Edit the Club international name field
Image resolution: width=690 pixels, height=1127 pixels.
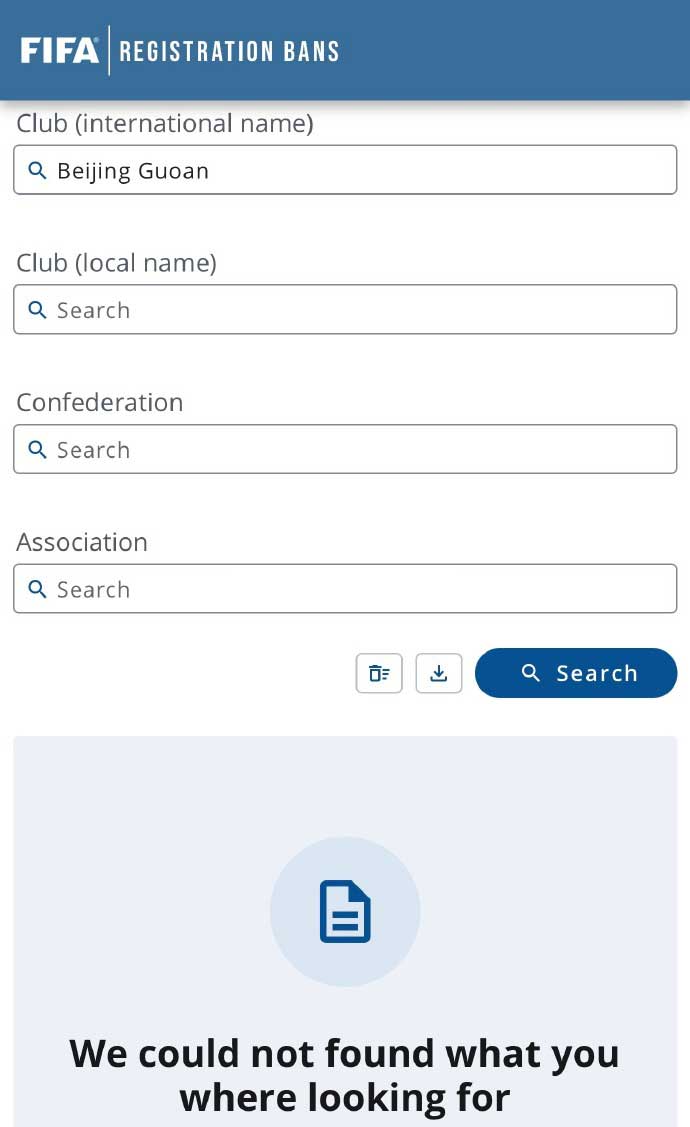(345, 170)
